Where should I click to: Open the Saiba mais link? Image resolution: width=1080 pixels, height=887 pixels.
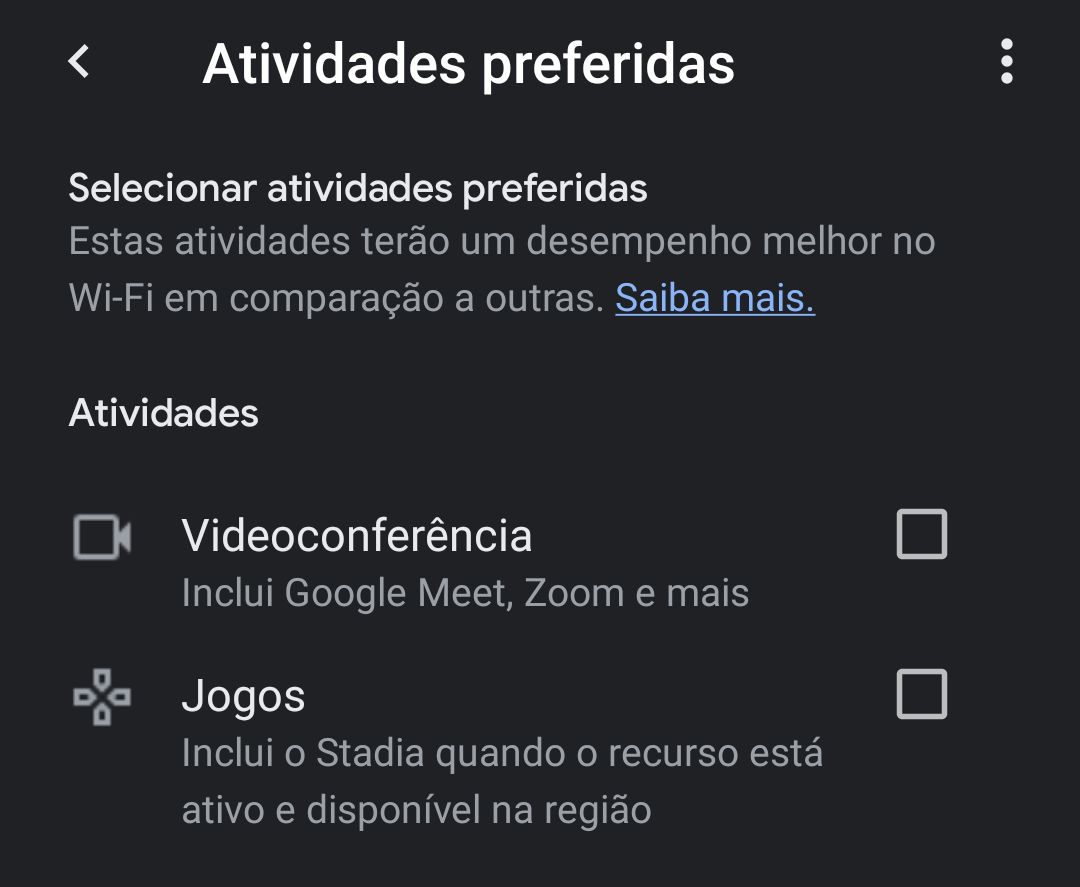(714, 298)
